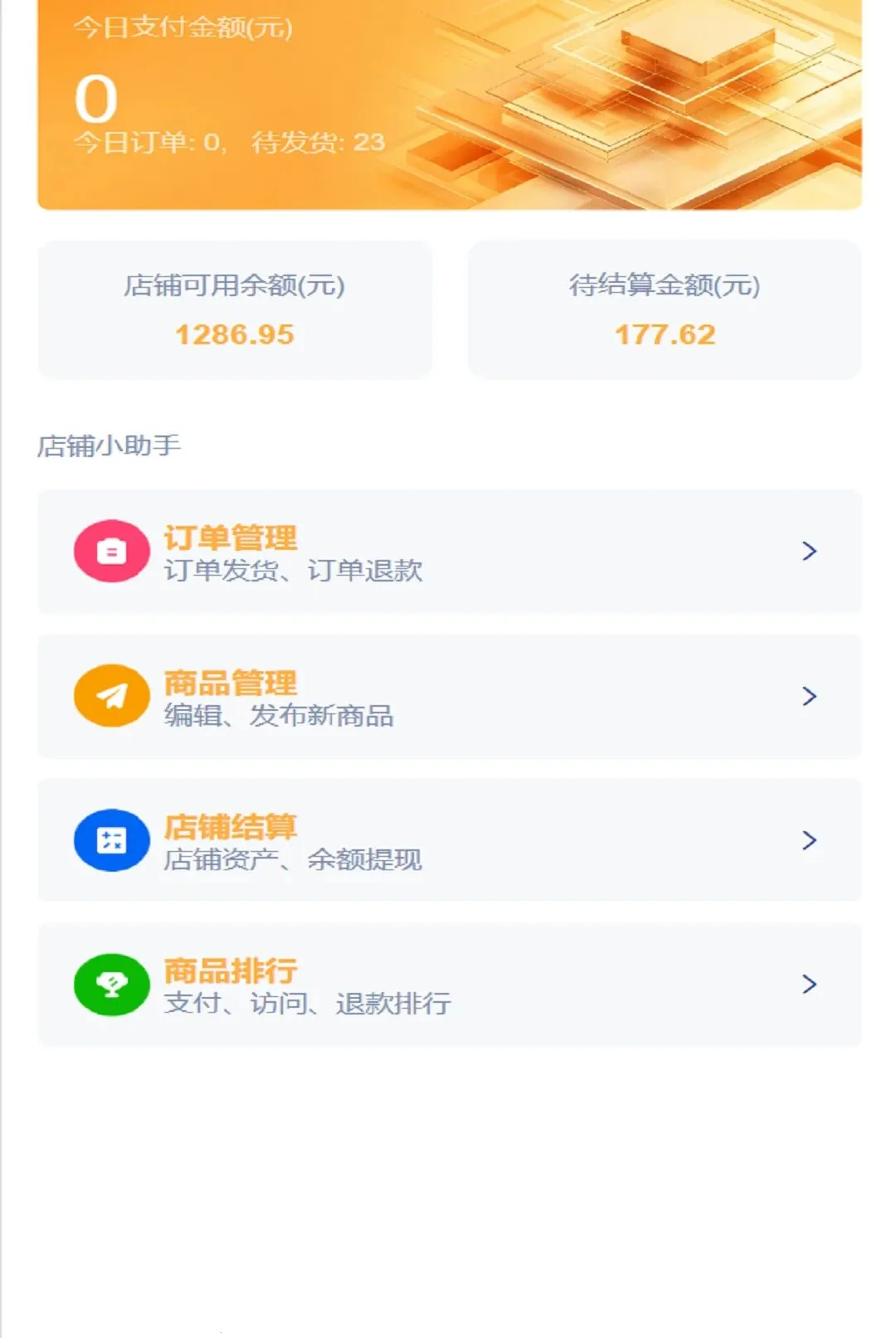Open 商品排行 product ranking
Viewport: 896px width, 1338px height.
pyautogui.click(x=449, y=985)
